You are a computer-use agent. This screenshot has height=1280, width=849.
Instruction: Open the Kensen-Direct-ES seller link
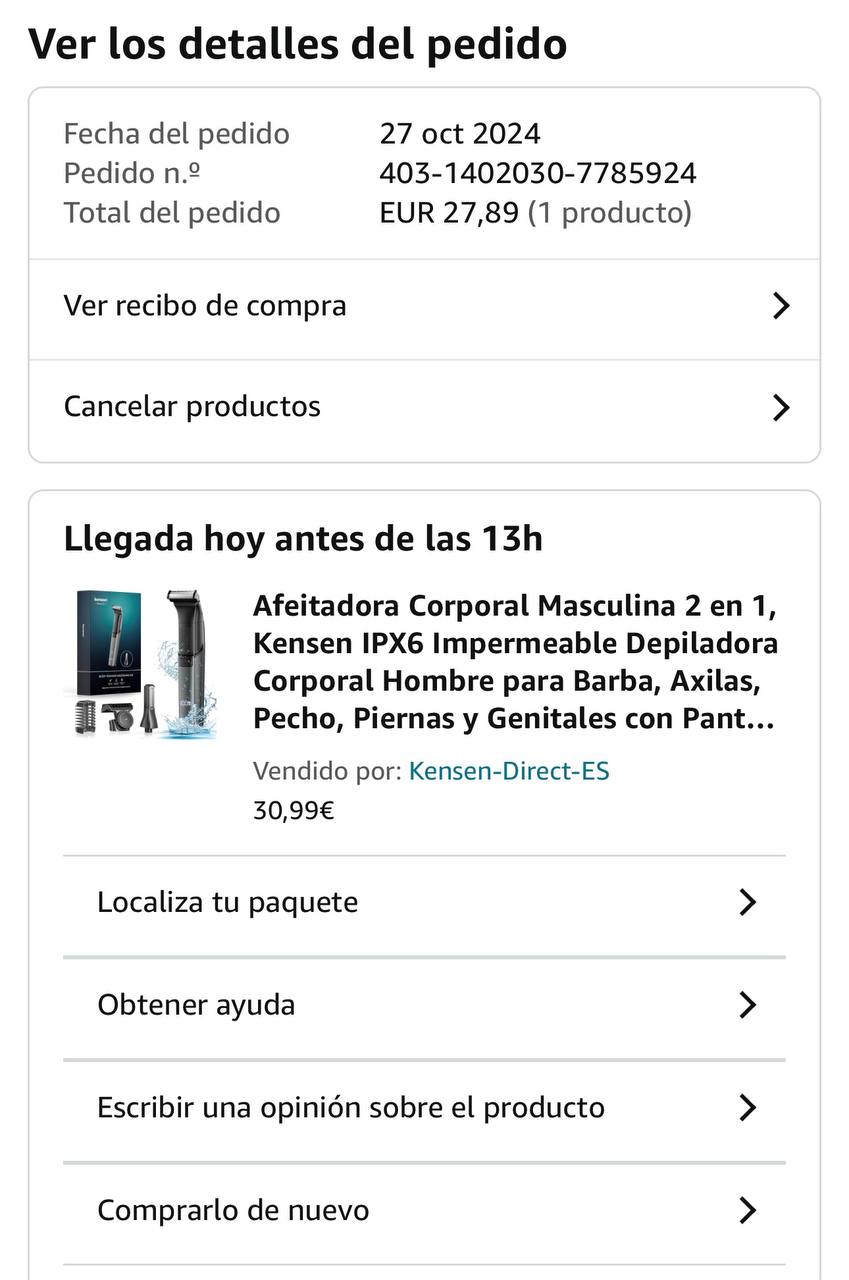509,771
